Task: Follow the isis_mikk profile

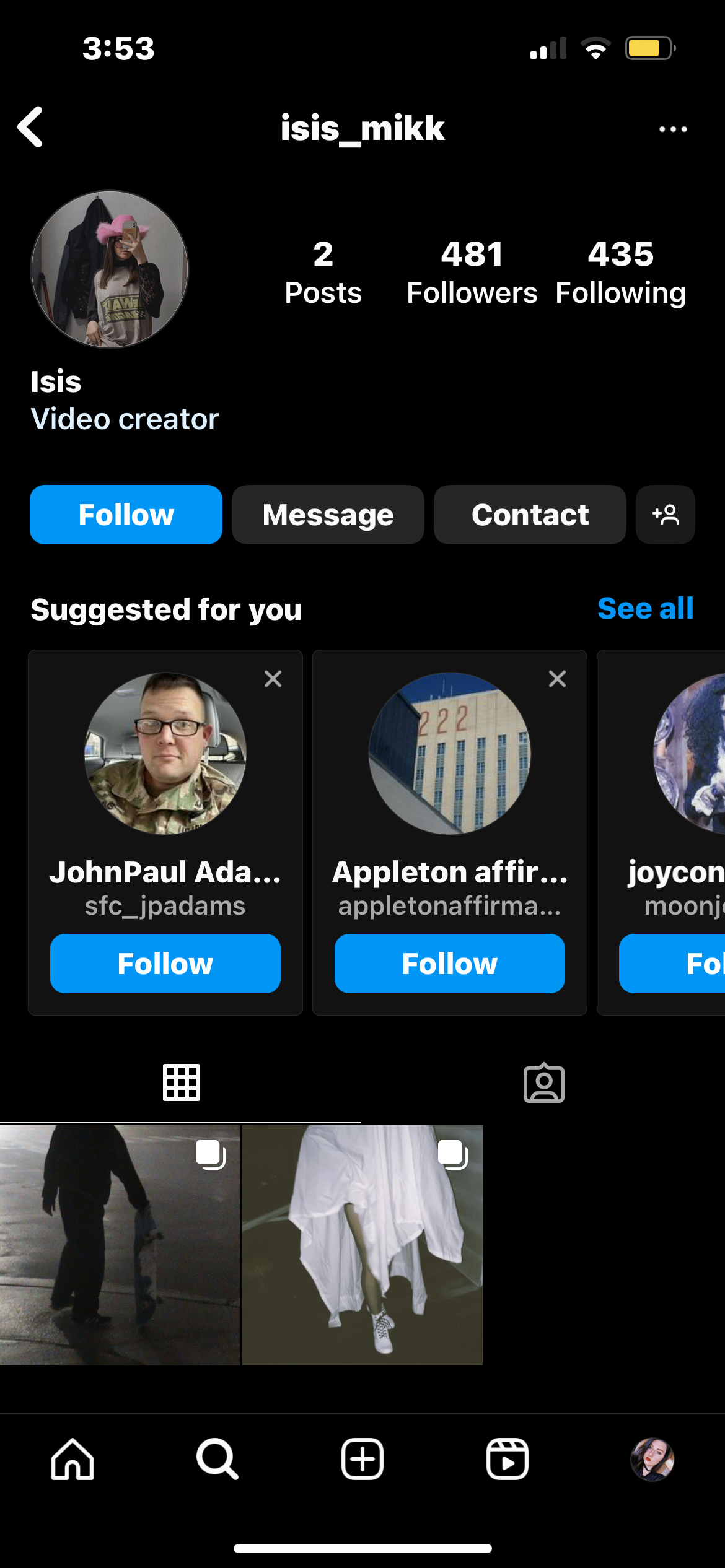Action: (x=126, y=515)
